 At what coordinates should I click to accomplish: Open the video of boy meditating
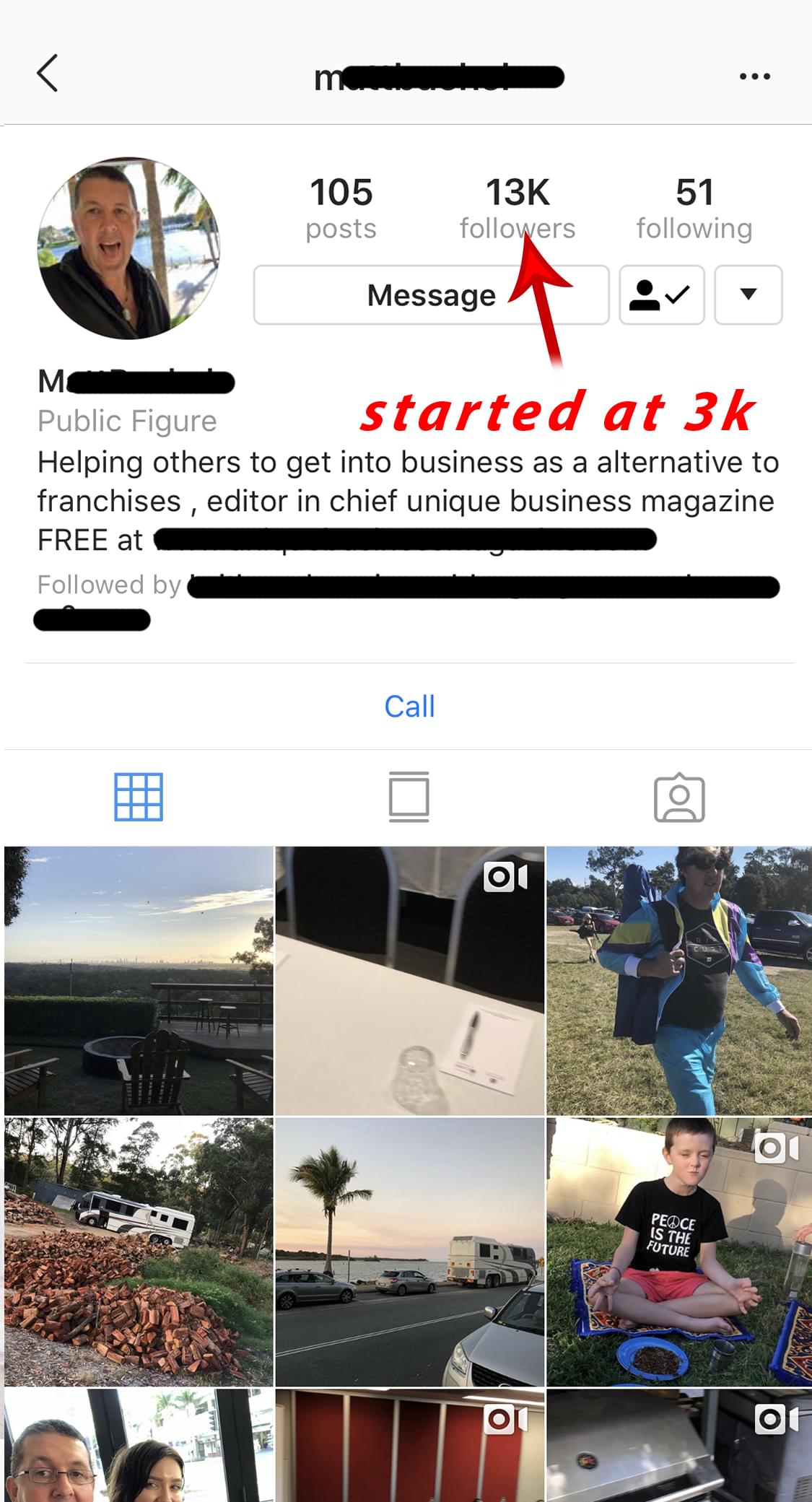(x=678, y=1252)
